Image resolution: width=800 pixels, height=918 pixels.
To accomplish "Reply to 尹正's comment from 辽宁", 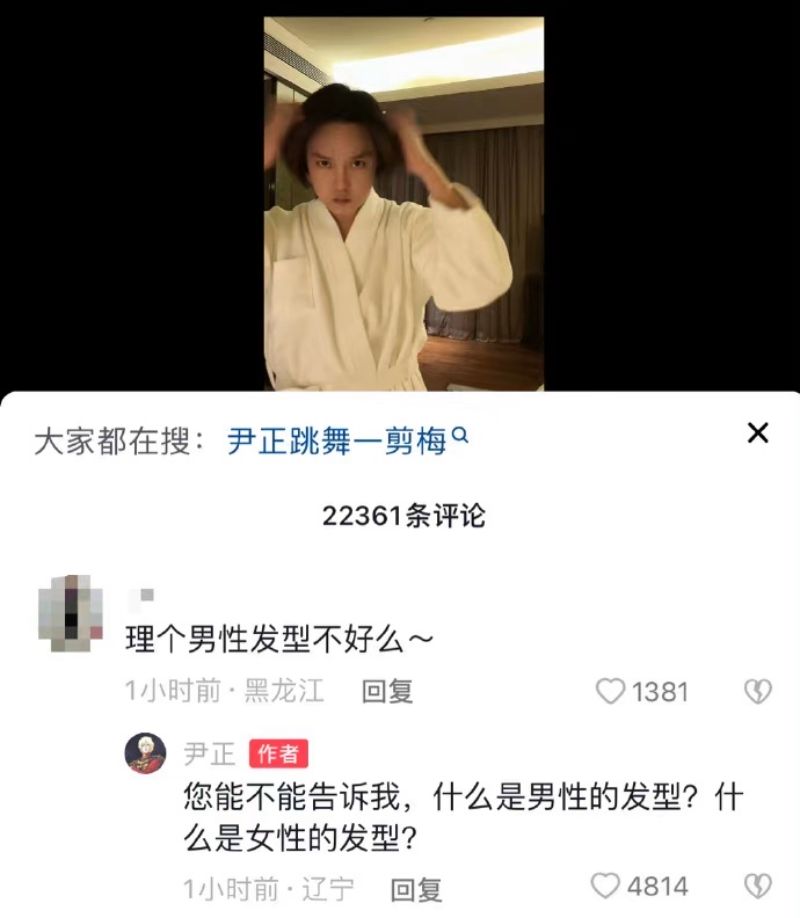I will point(415,888).
